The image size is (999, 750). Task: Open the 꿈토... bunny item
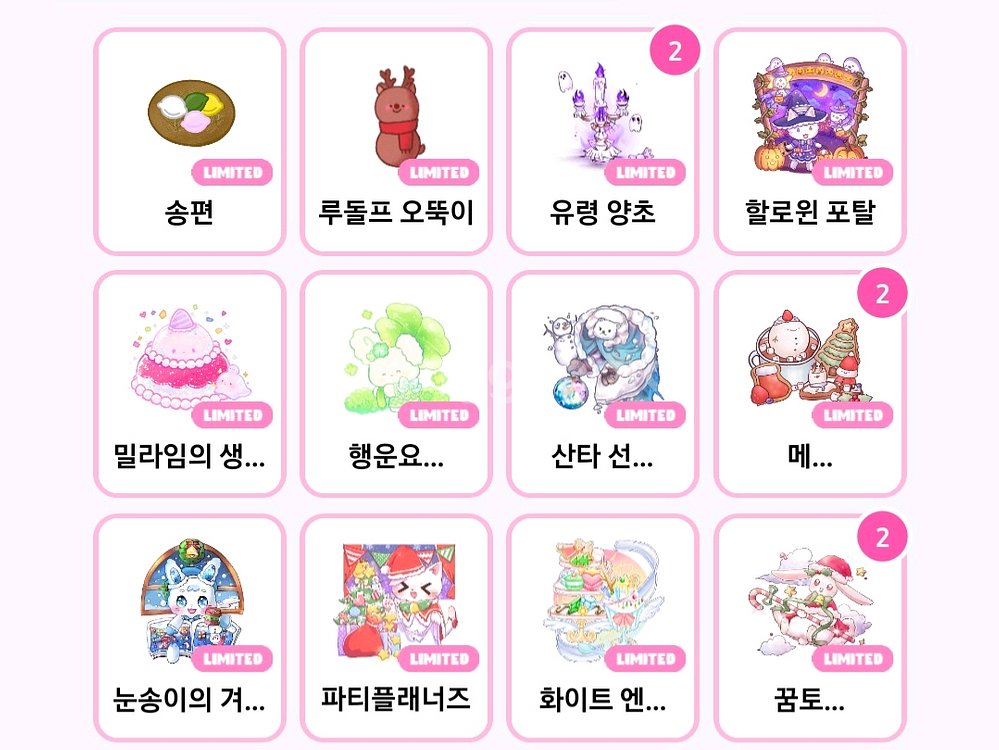(810, 628)
